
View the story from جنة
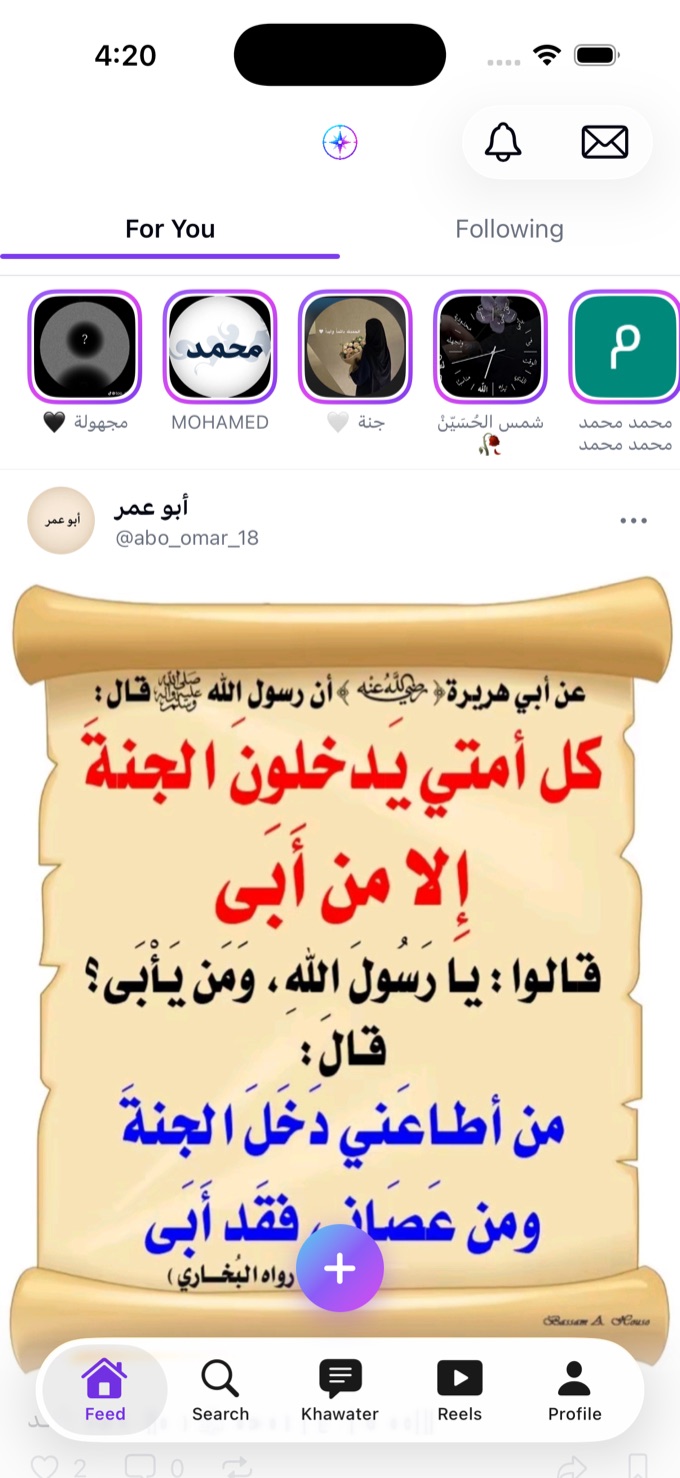point(355,347)
